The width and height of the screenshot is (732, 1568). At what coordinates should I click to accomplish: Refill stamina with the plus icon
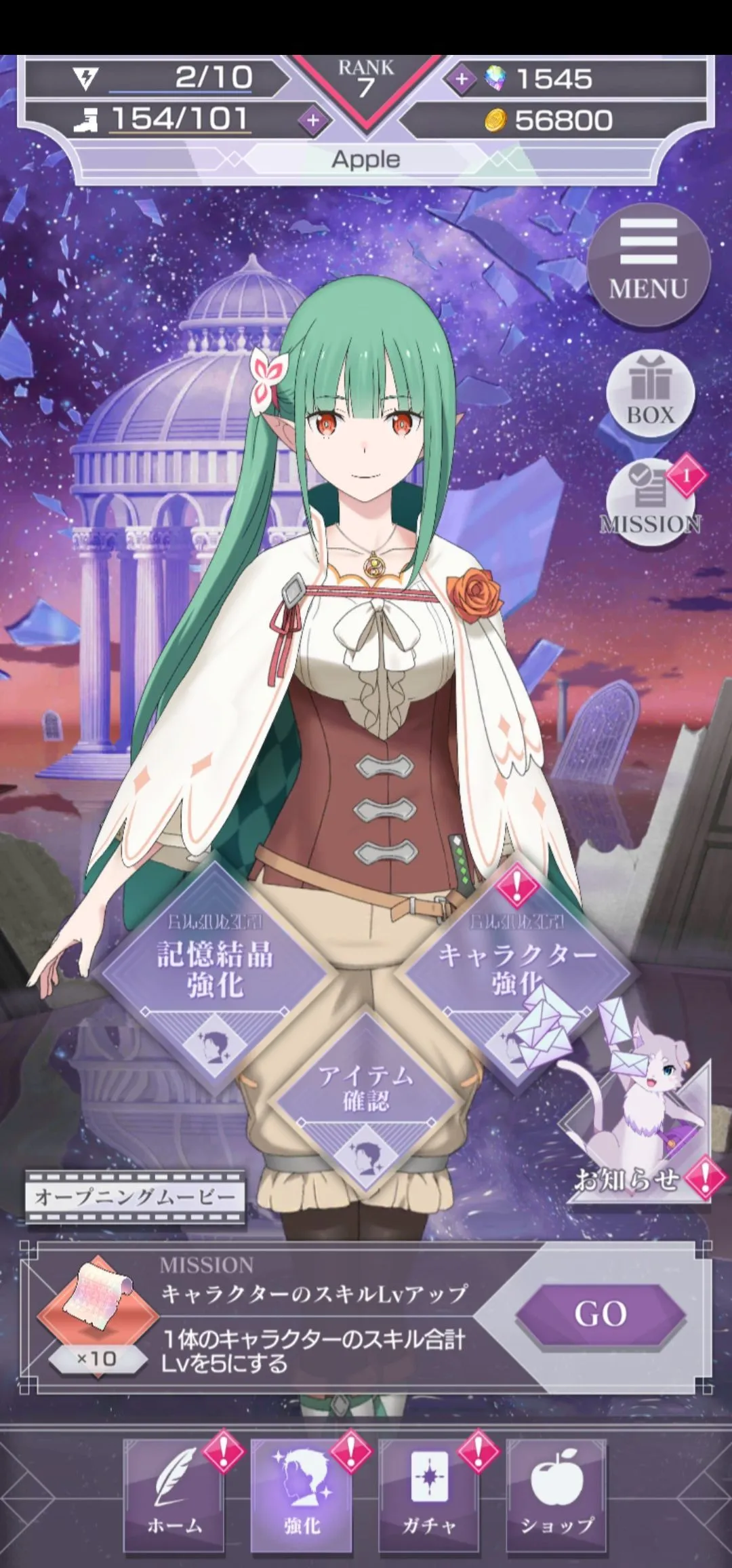(312, 121)
